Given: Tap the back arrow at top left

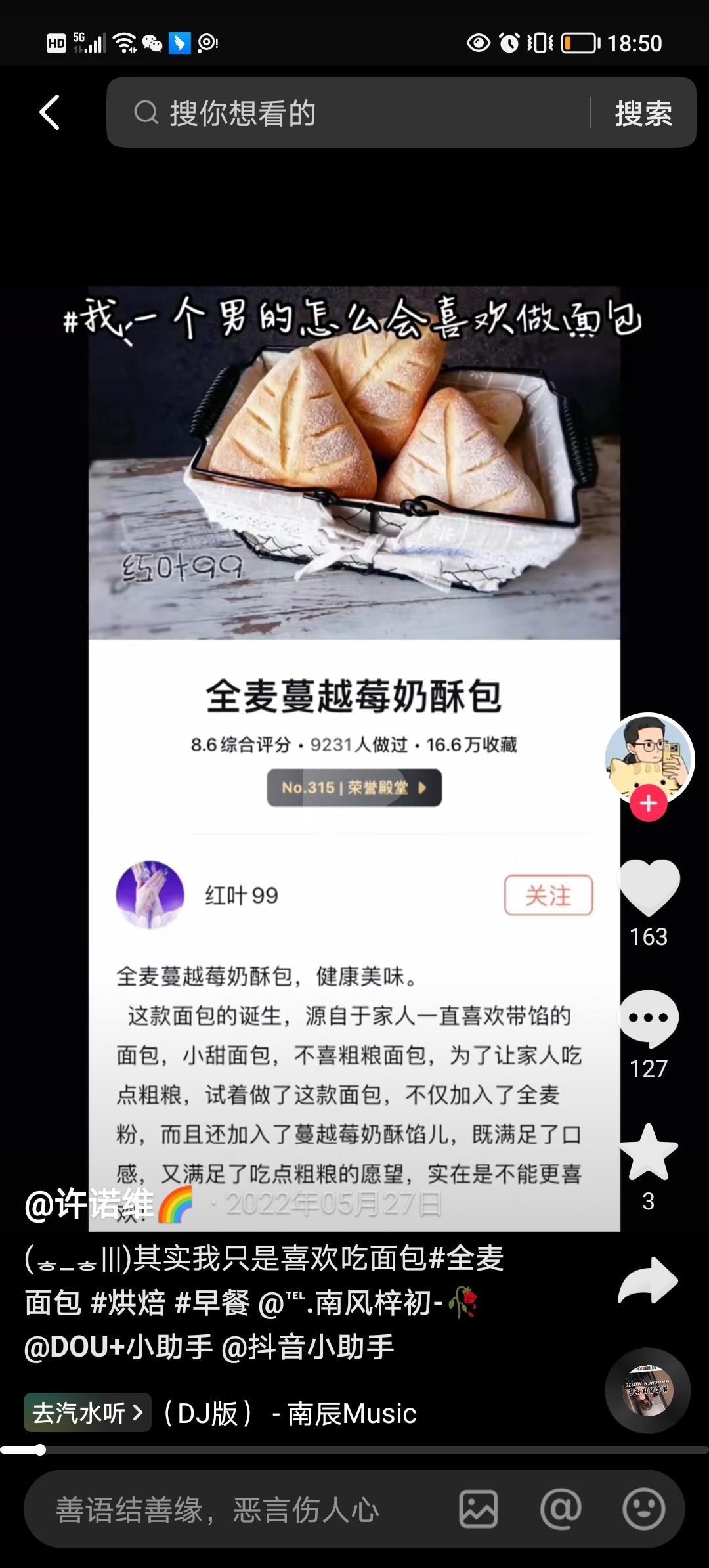Looking at the screenshot, I should pyautogui.click(x=50, y=112).
